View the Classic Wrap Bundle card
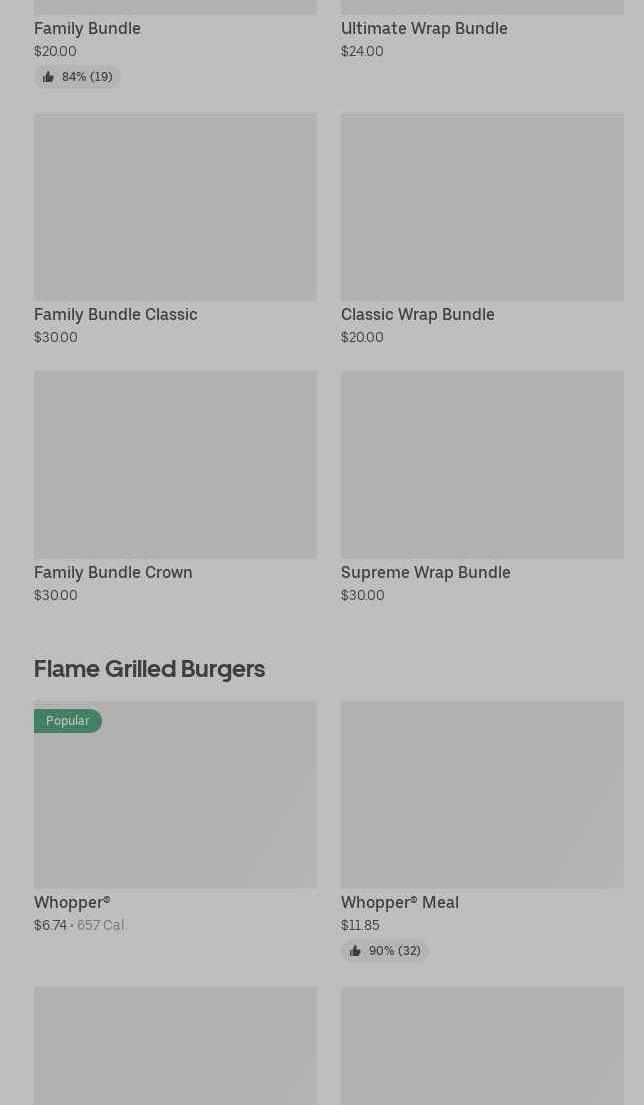The height and width of the screenshot is (1105, 644). (481, 207)
